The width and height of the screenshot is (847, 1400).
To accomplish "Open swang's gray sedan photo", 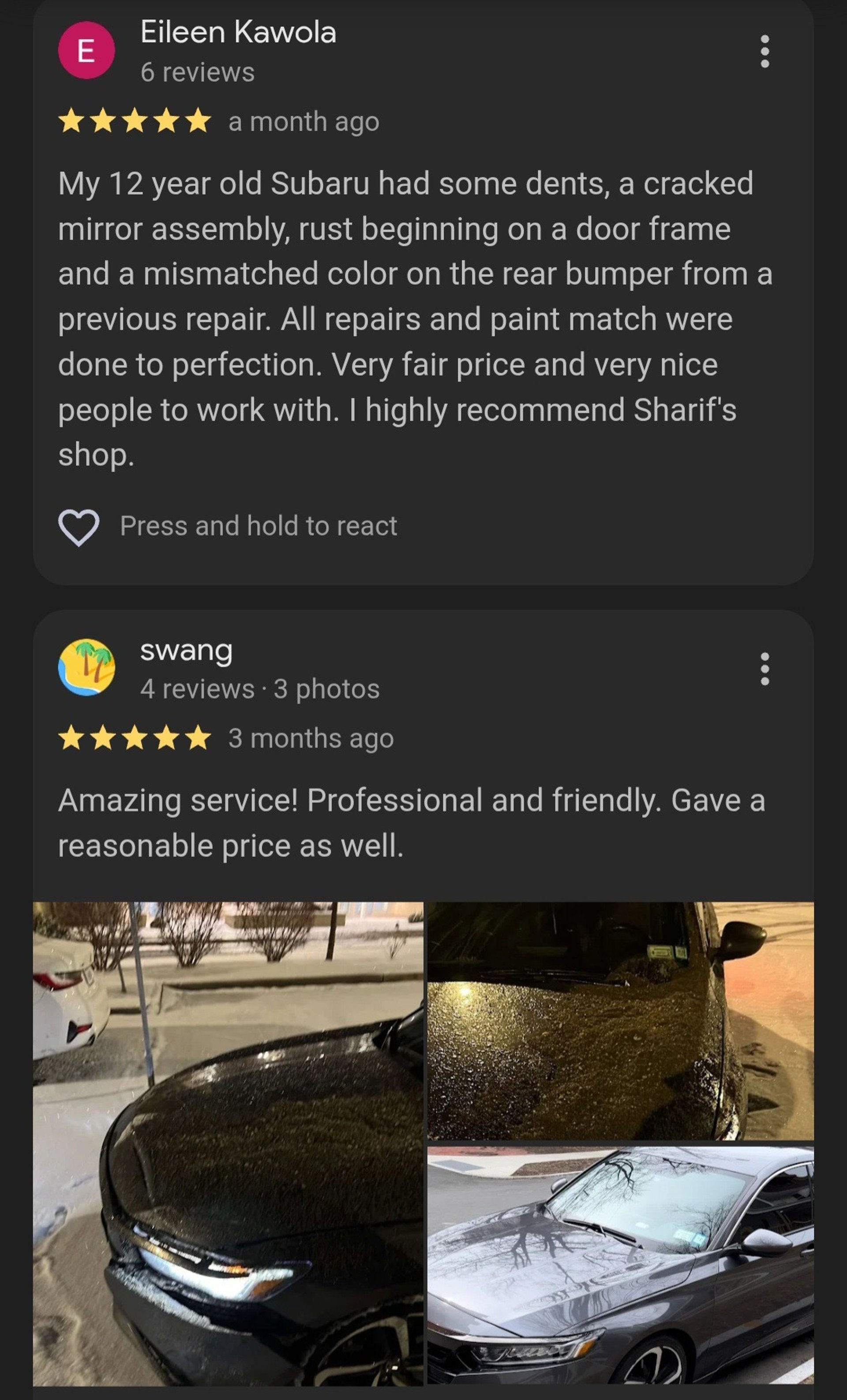I will point(620,1265).
